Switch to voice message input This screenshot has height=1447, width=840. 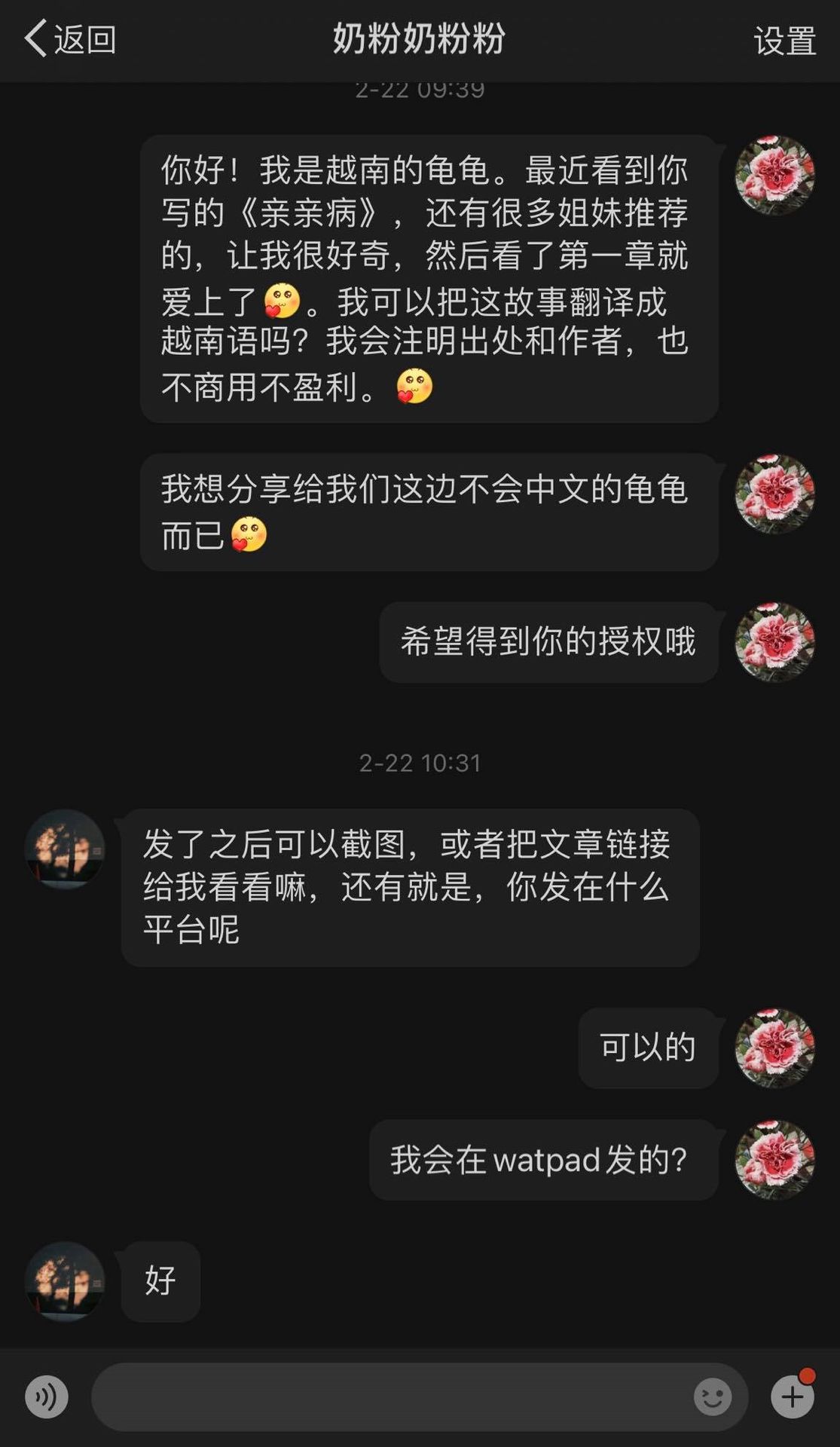[47, 1397]
